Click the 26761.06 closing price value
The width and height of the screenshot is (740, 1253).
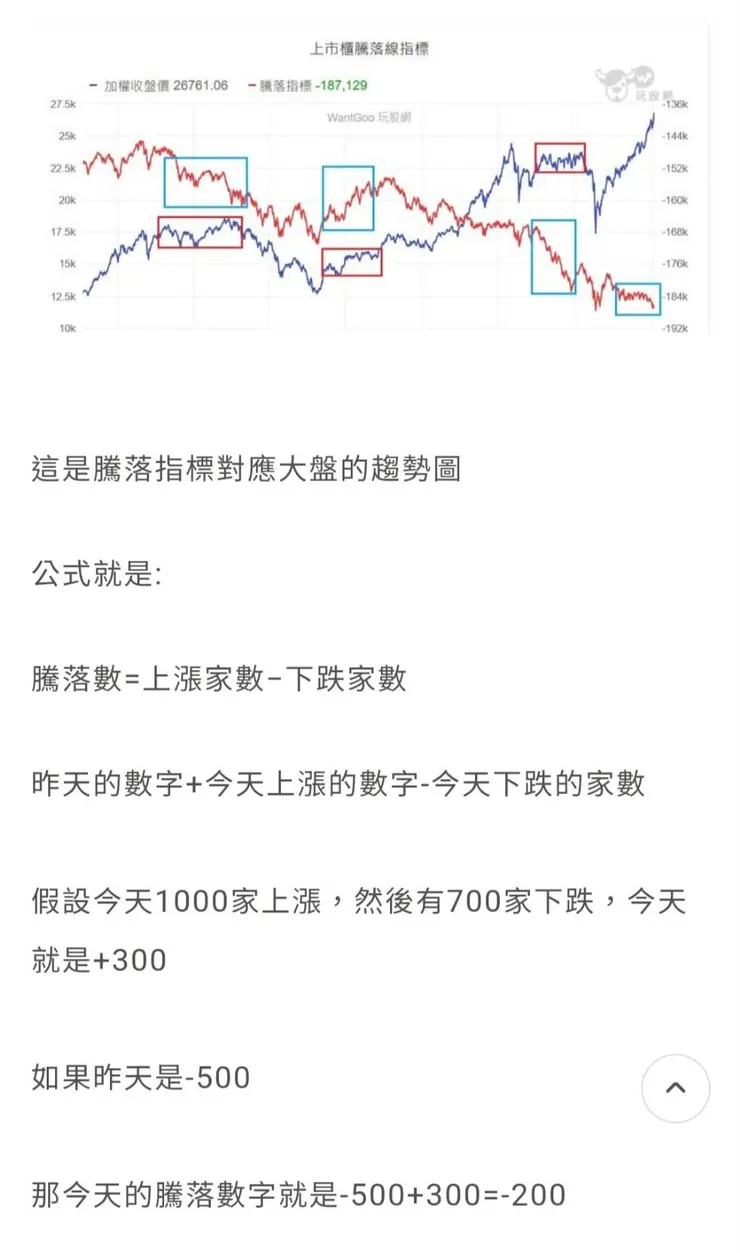pyautogui.click(x=196, y=84)
